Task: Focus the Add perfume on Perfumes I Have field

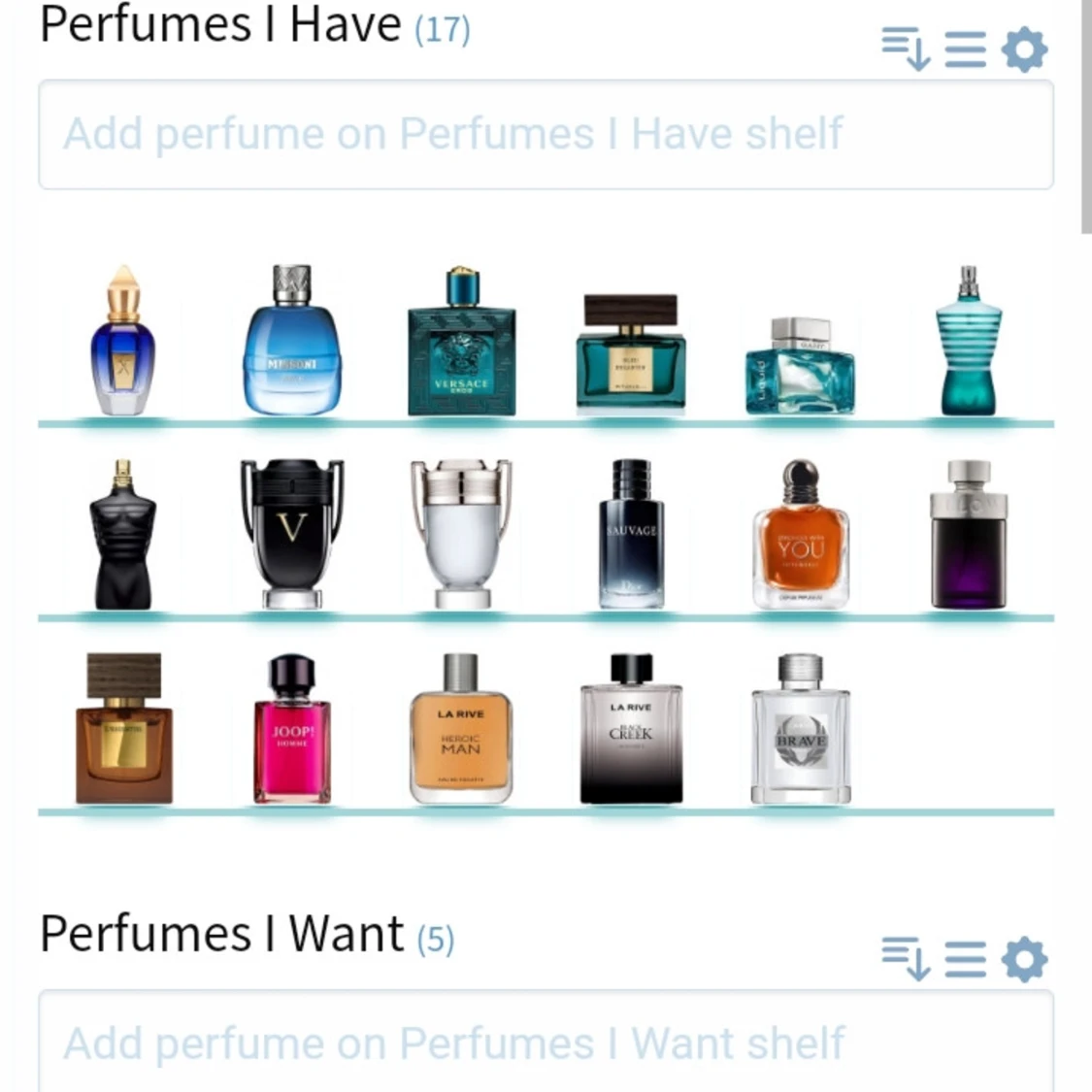Action: coord(546,135)
